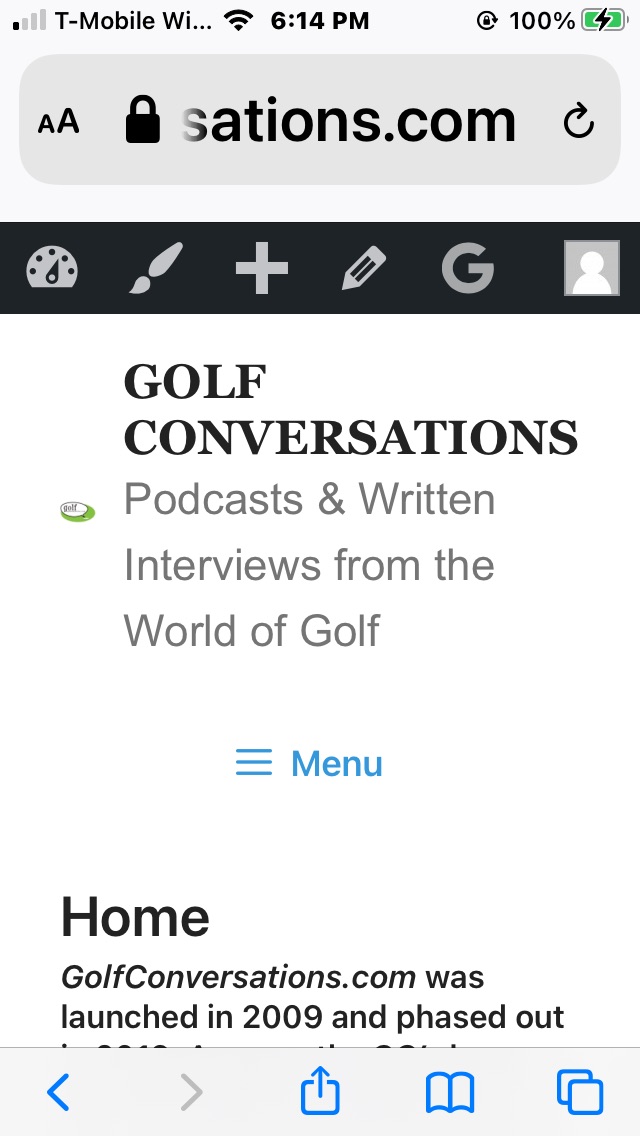The image size is (640, 1136).
Task: Expand the Menu hamburger button
Action: coord(310,764)
